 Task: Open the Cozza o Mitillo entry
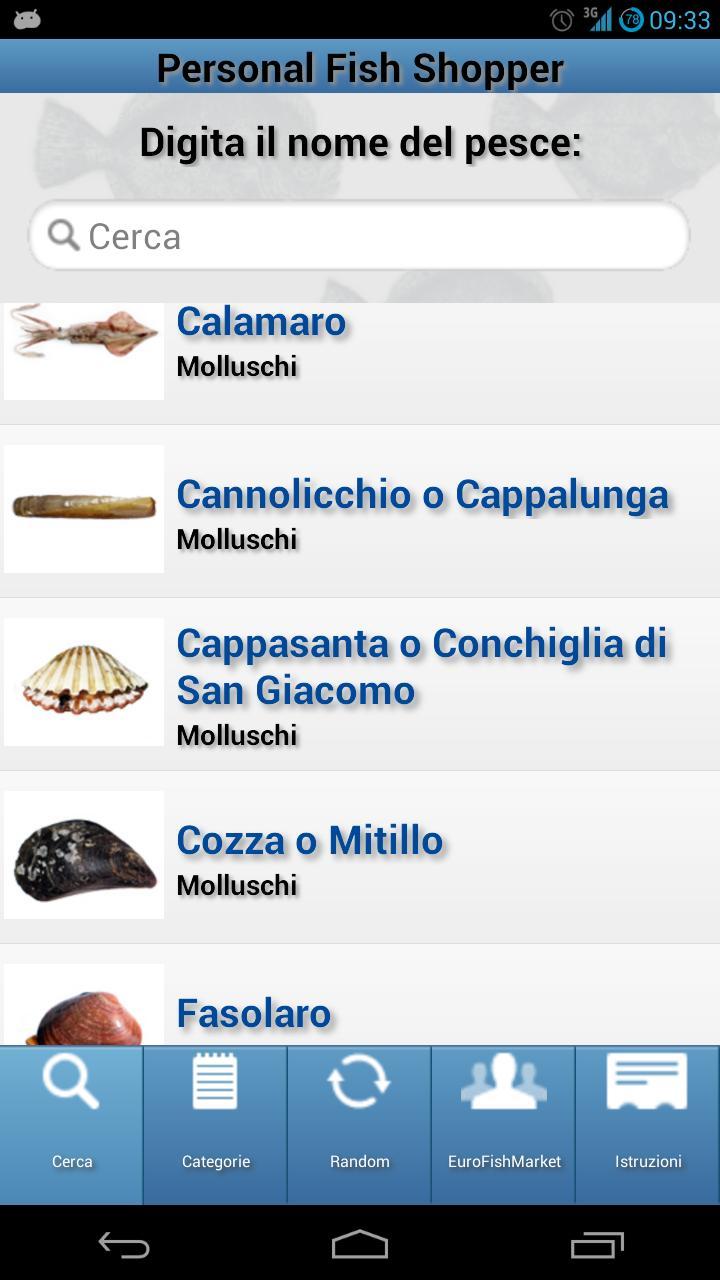point(360,854)
